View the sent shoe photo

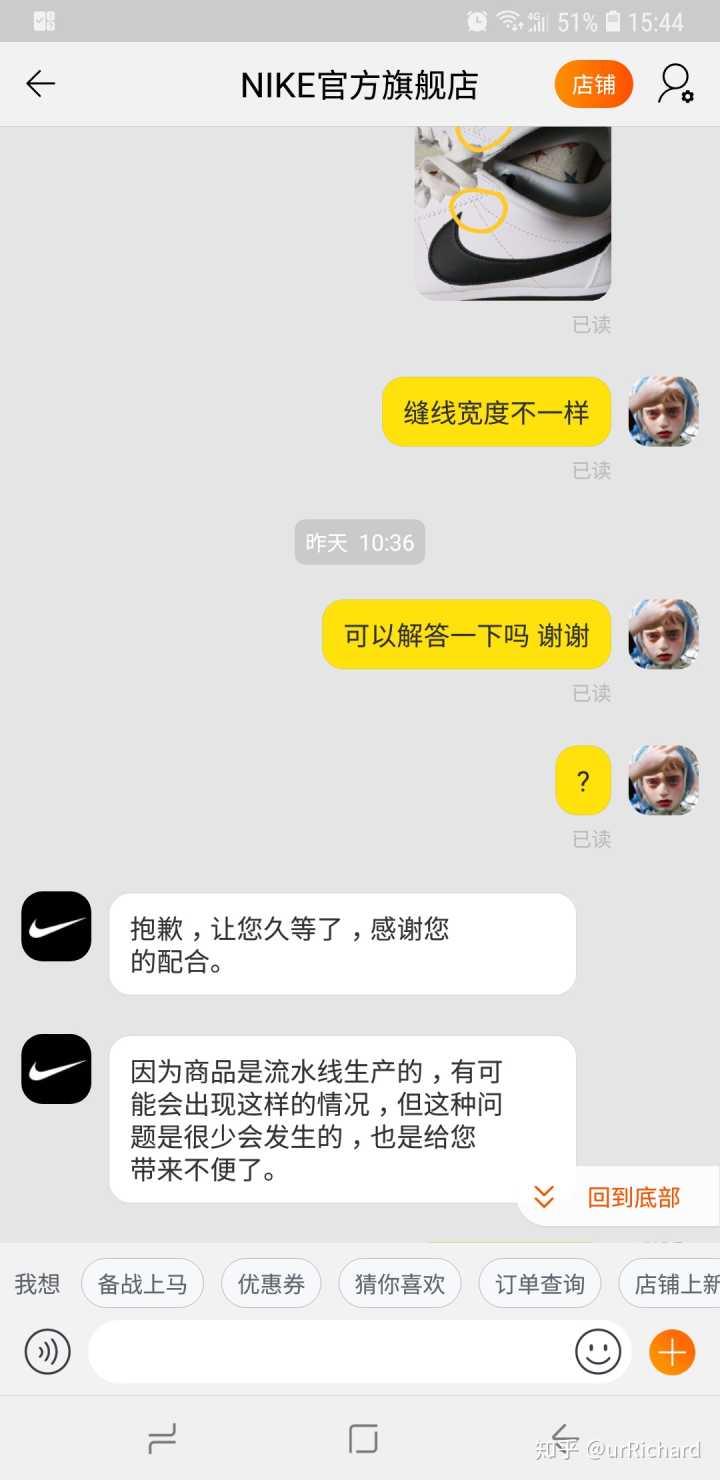click(x=512, y=212)
